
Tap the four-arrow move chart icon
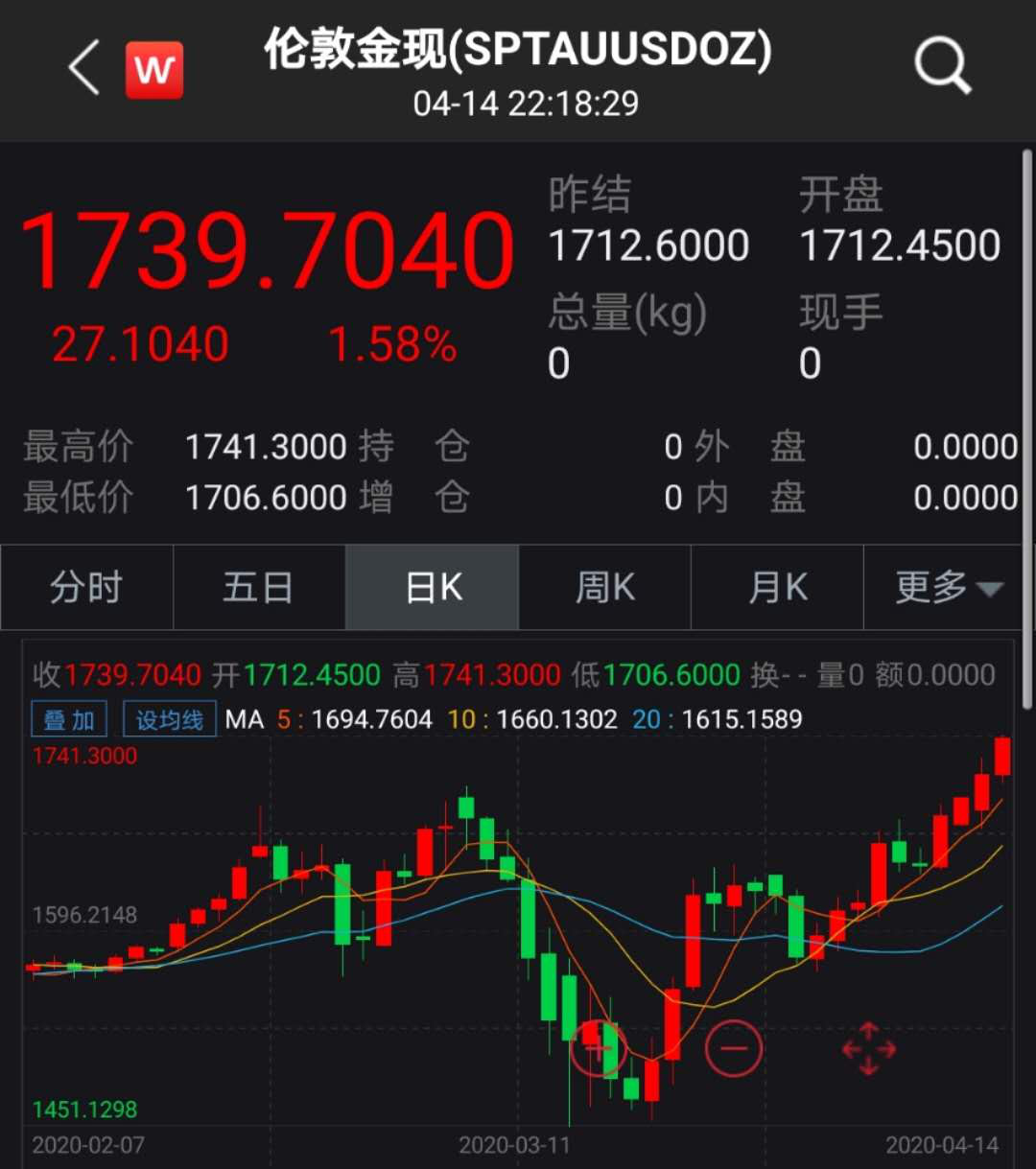[x=869, y=1048]
